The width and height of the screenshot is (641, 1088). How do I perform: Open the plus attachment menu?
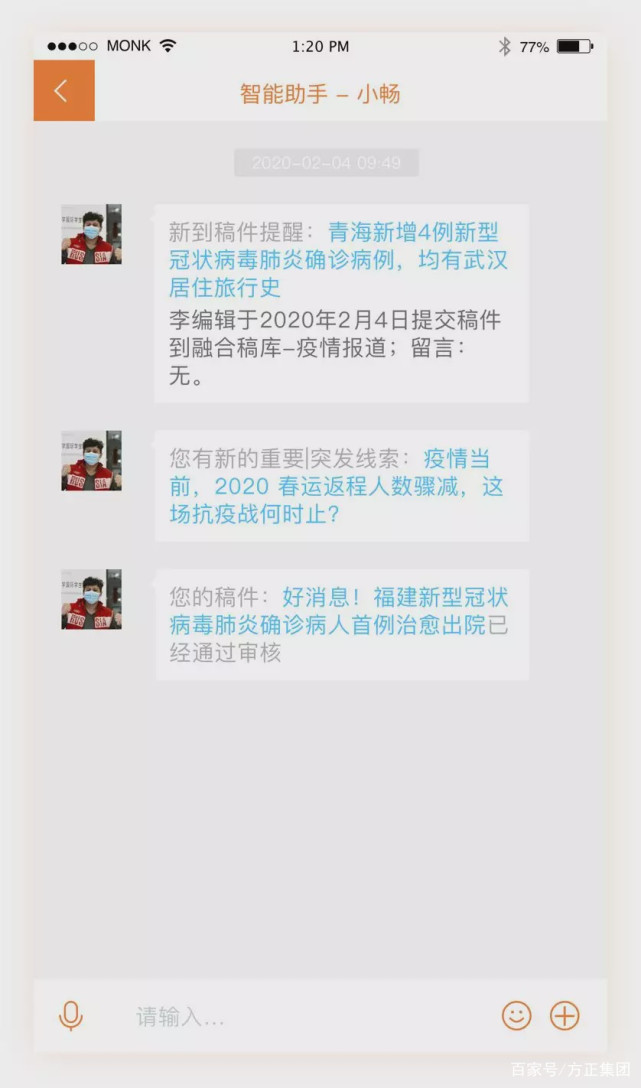coord(565,1016)
